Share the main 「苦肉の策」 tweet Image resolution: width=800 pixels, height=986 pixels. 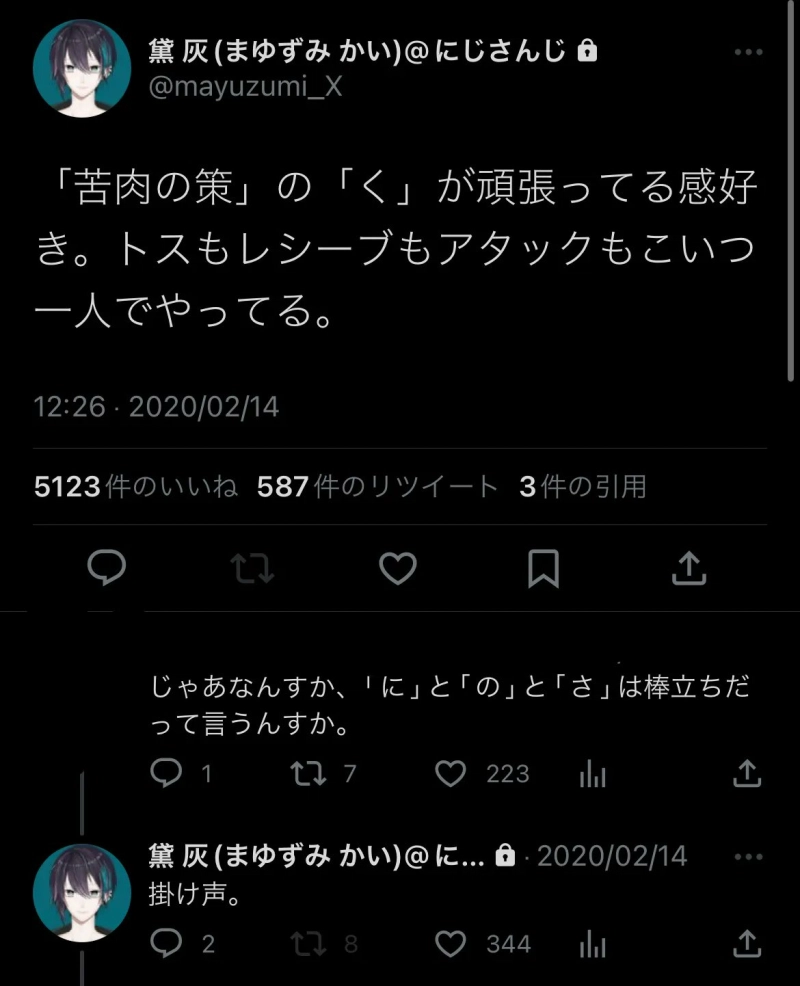tap(689, 569)
